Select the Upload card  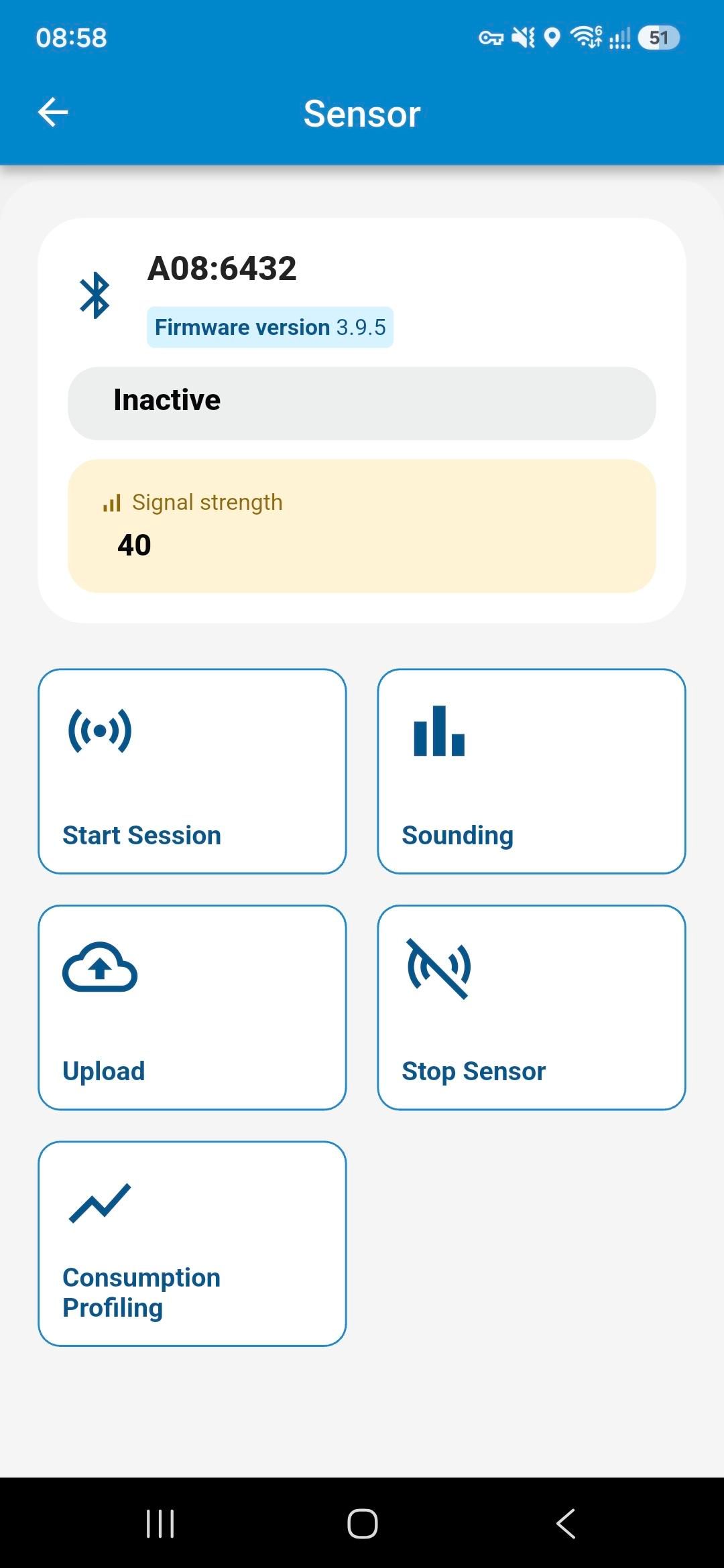192,1008
